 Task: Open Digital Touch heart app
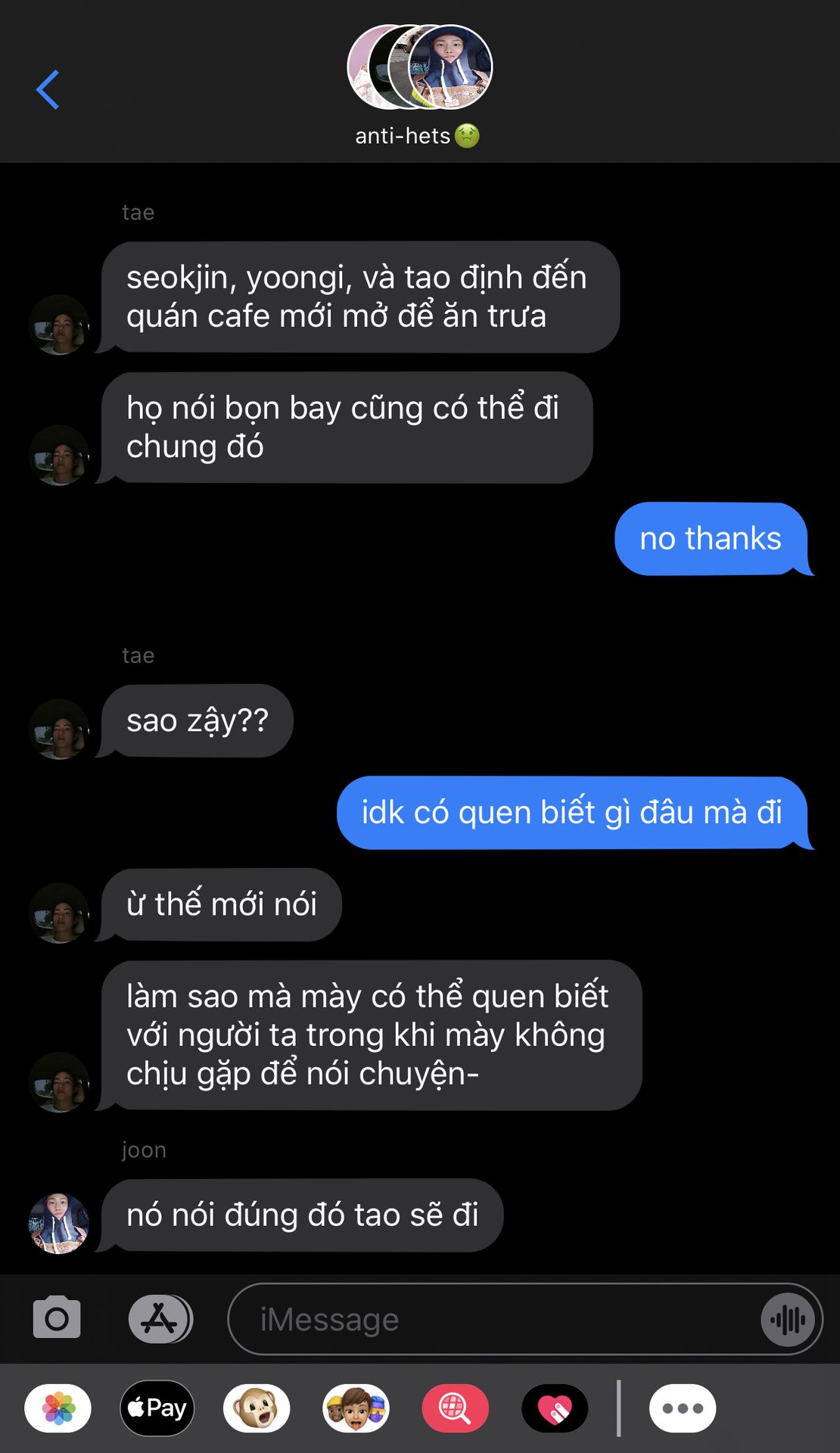(x=555, y=1408)
